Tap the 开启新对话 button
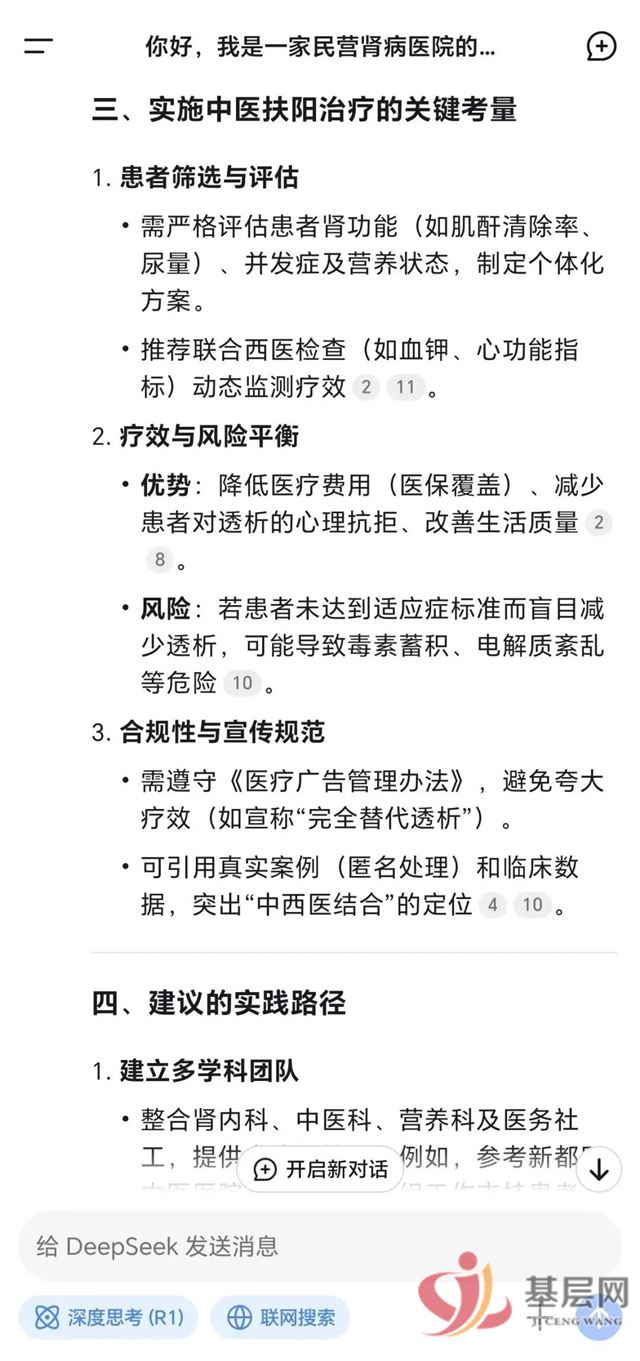 pyautogui.click(x=321, y=1169)
